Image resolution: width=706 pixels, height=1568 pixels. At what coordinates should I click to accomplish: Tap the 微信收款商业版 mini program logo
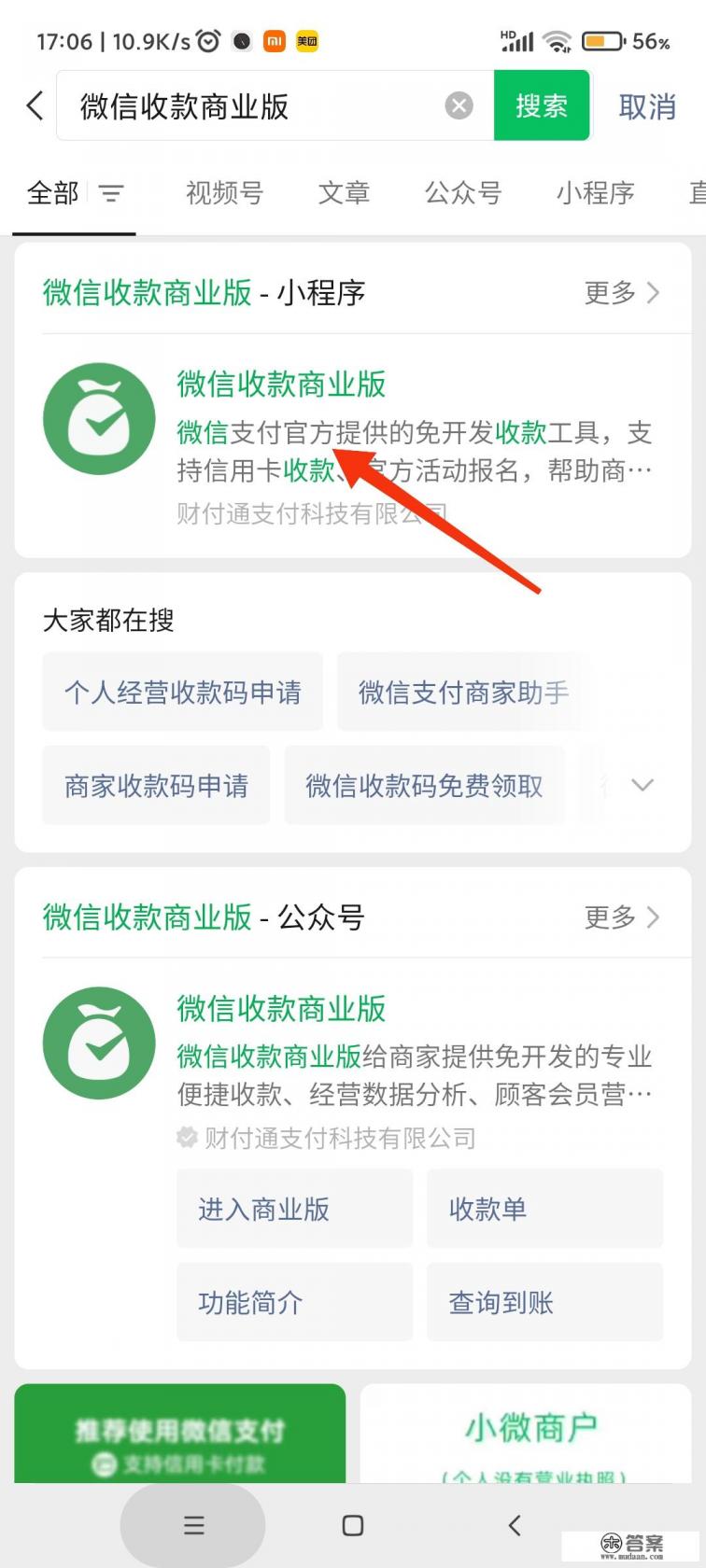(99, 417)
